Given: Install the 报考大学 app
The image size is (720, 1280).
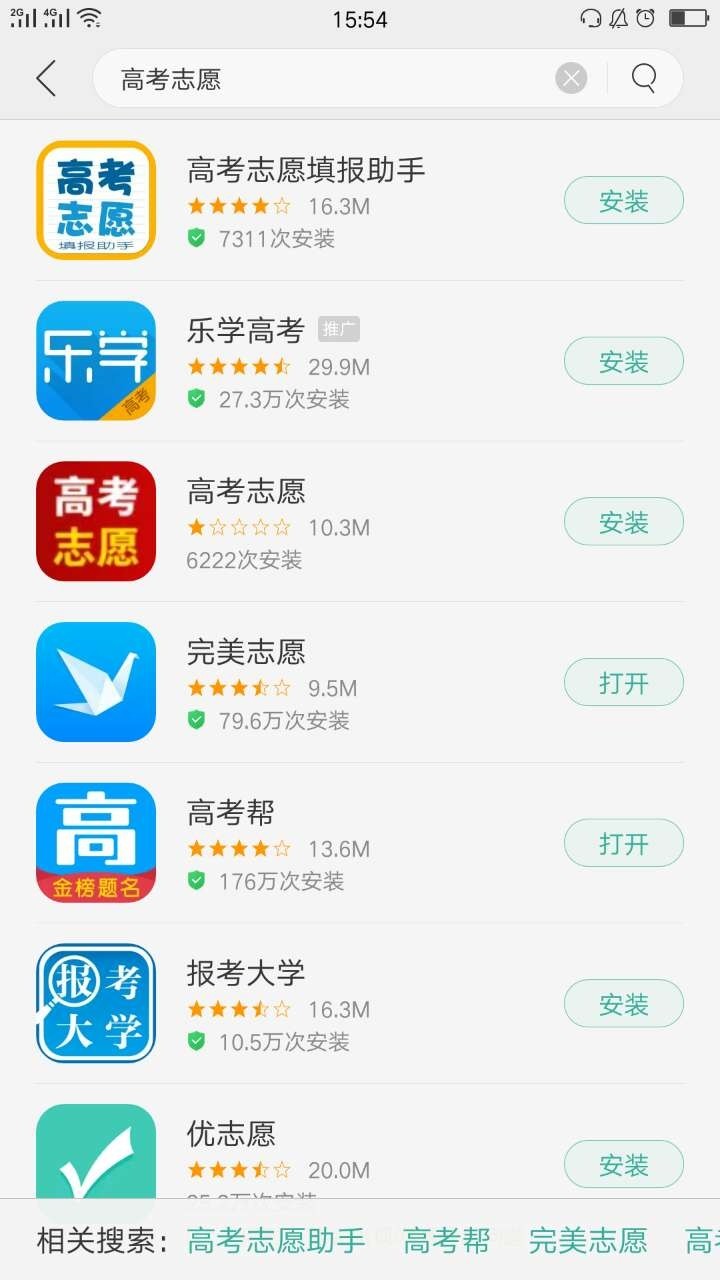Looking at the screenshot, I should [623, 1003].
